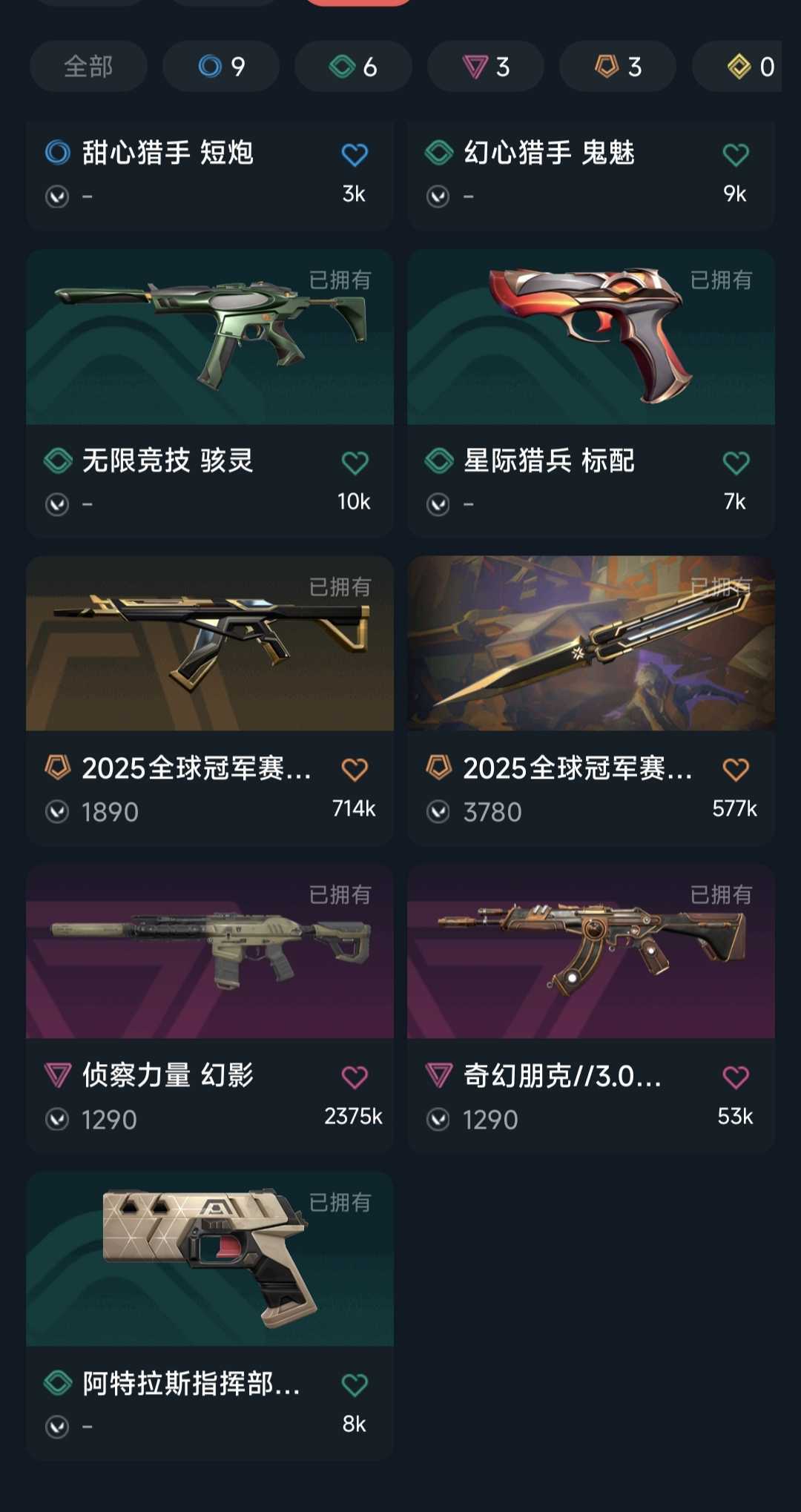Screen dimensions: 801x1512
Task: Open the 星际猎兵 标配 skin card
Action: coord(590,337)
